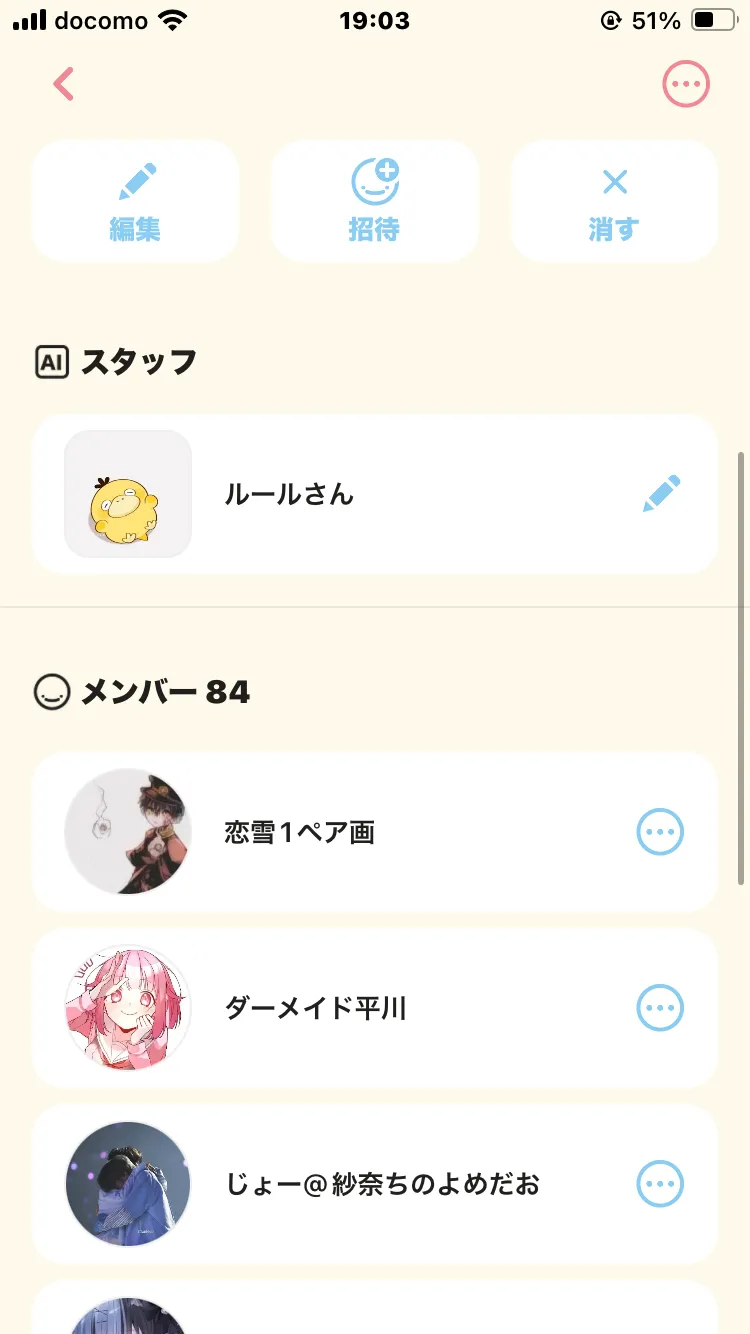Open the pink overflow menu at top
Image resolution: width=750 pixels, height=1334 pixels.
pos(686,85)
